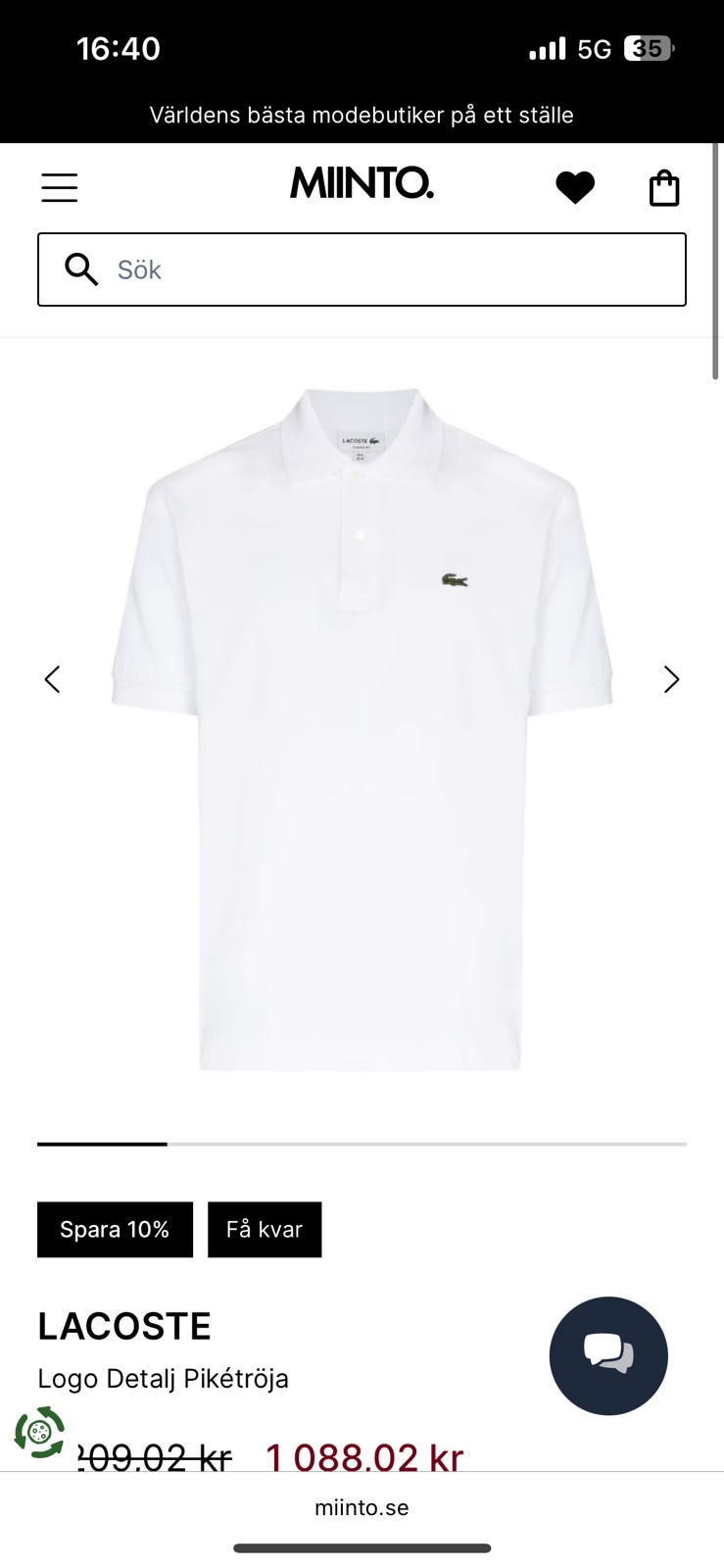
Task: Tap the miinto.se address bar
Action: 362,1507
